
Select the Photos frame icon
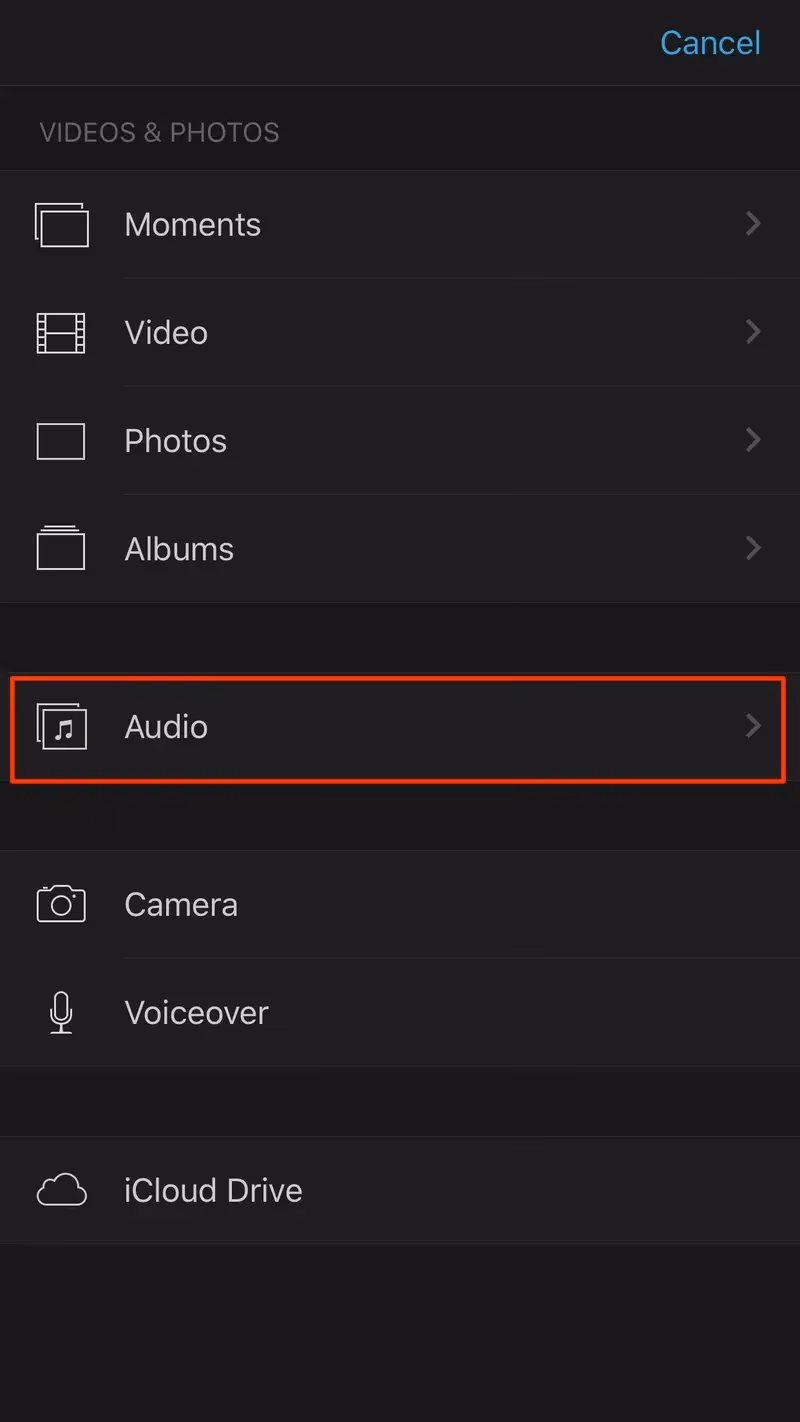point(60,440)
